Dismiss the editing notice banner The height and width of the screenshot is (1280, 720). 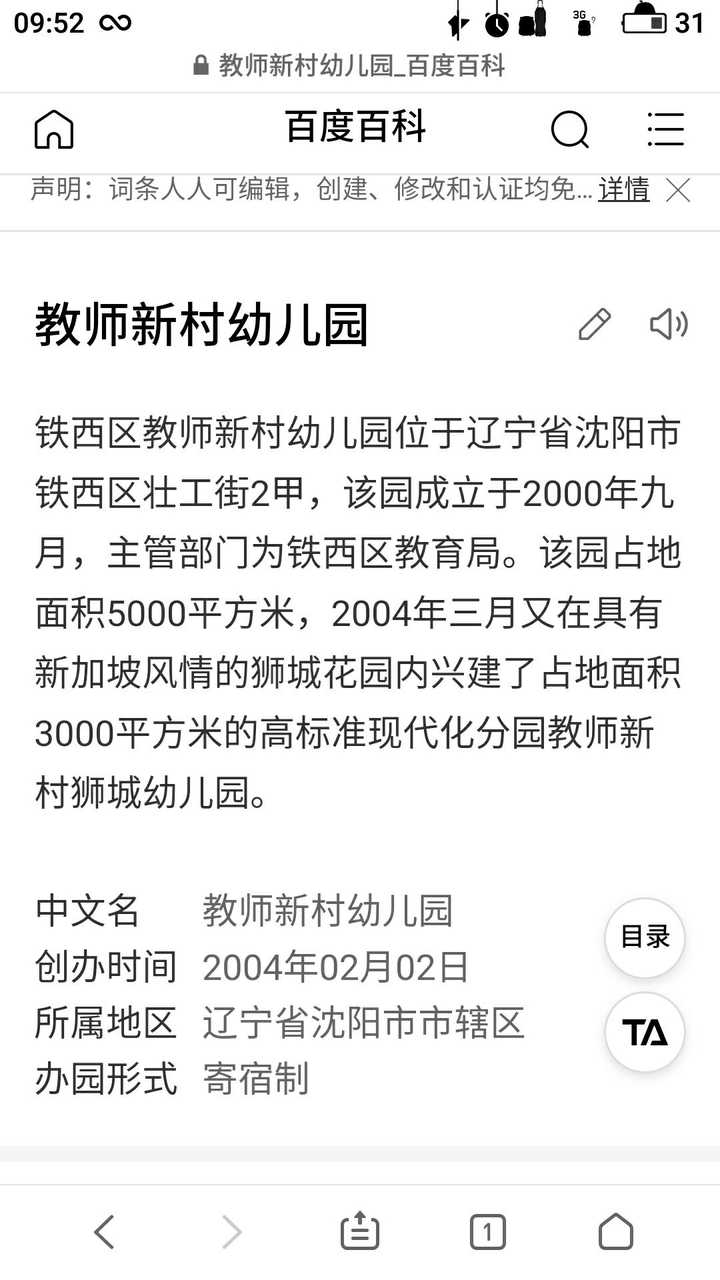tap(678, 190)
